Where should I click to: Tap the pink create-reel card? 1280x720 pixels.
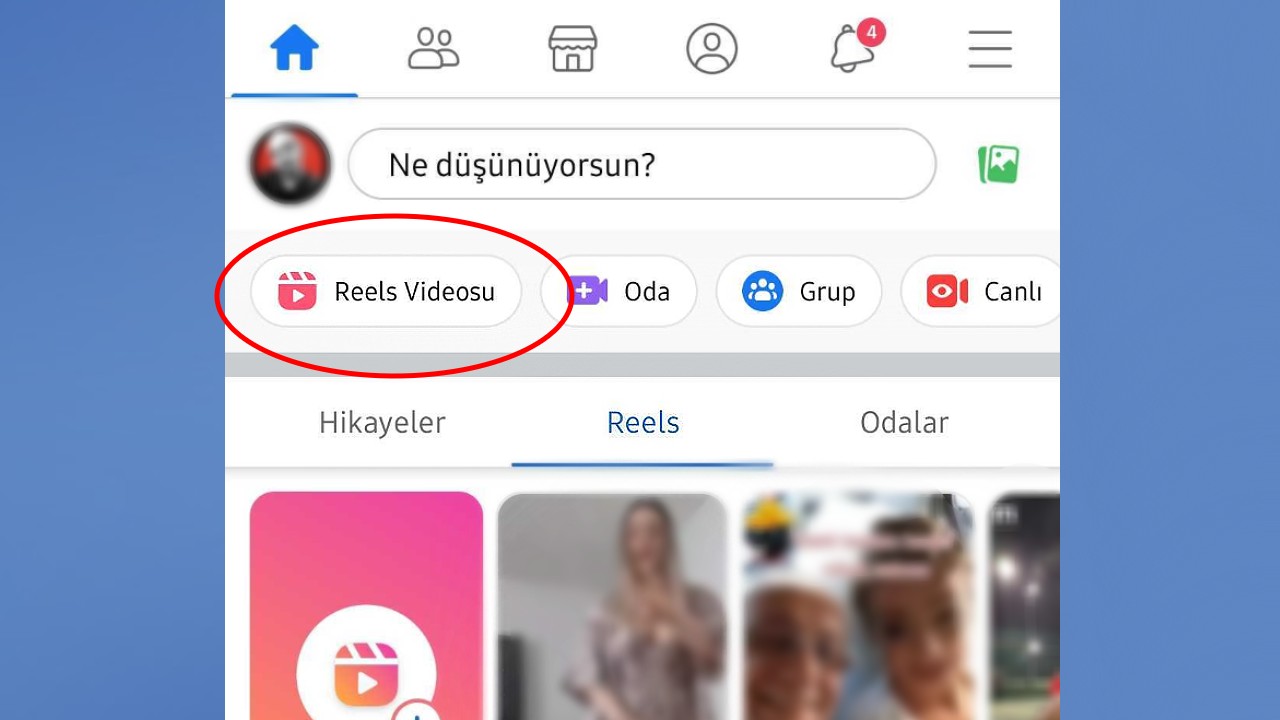pyautogui.click(x=366, y=610)
